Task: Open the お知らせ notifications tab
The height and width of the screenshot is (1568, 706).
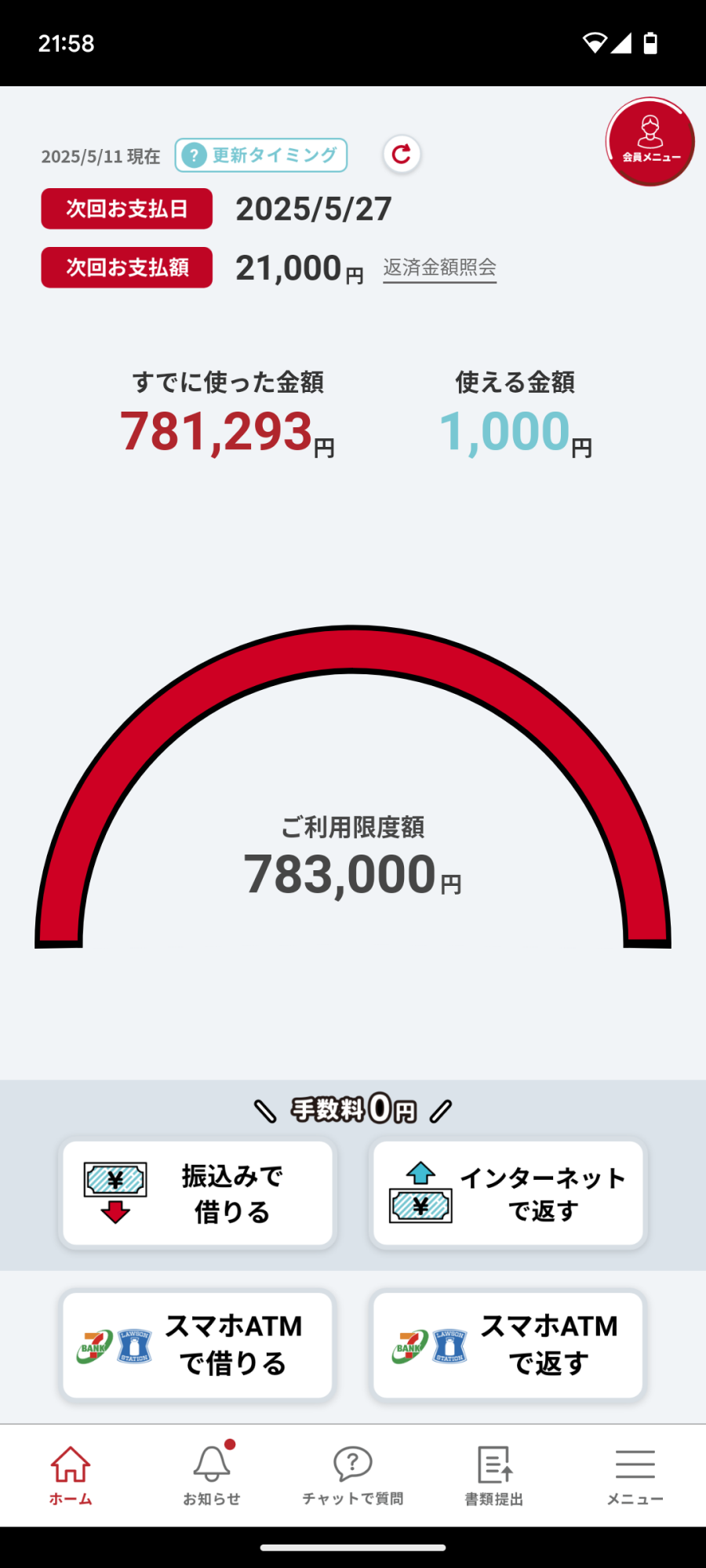Action: (x=212, y=1475)
